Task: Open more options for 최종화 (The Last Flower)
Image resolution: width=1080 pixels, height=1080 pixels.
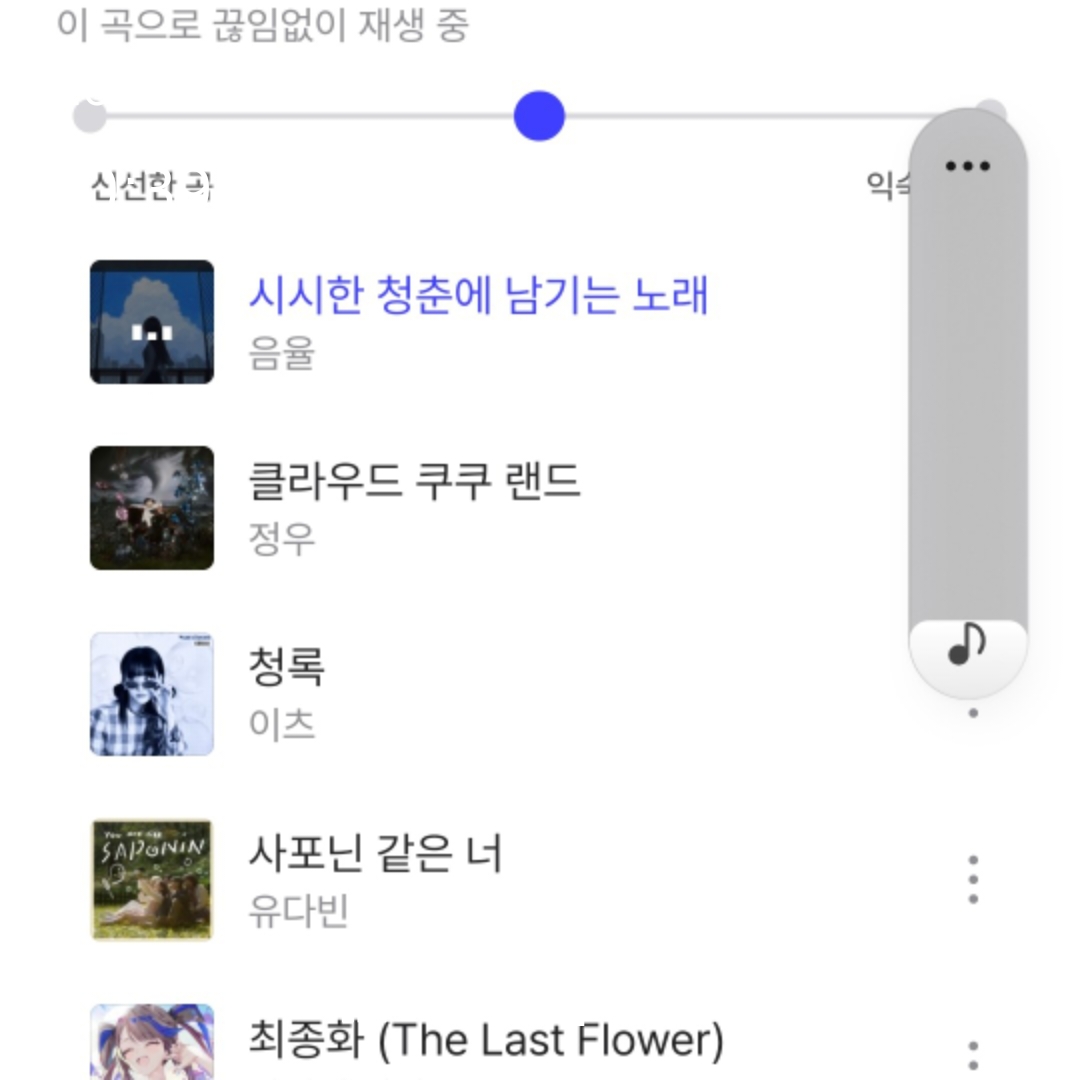Action: tap(973, 1056)
